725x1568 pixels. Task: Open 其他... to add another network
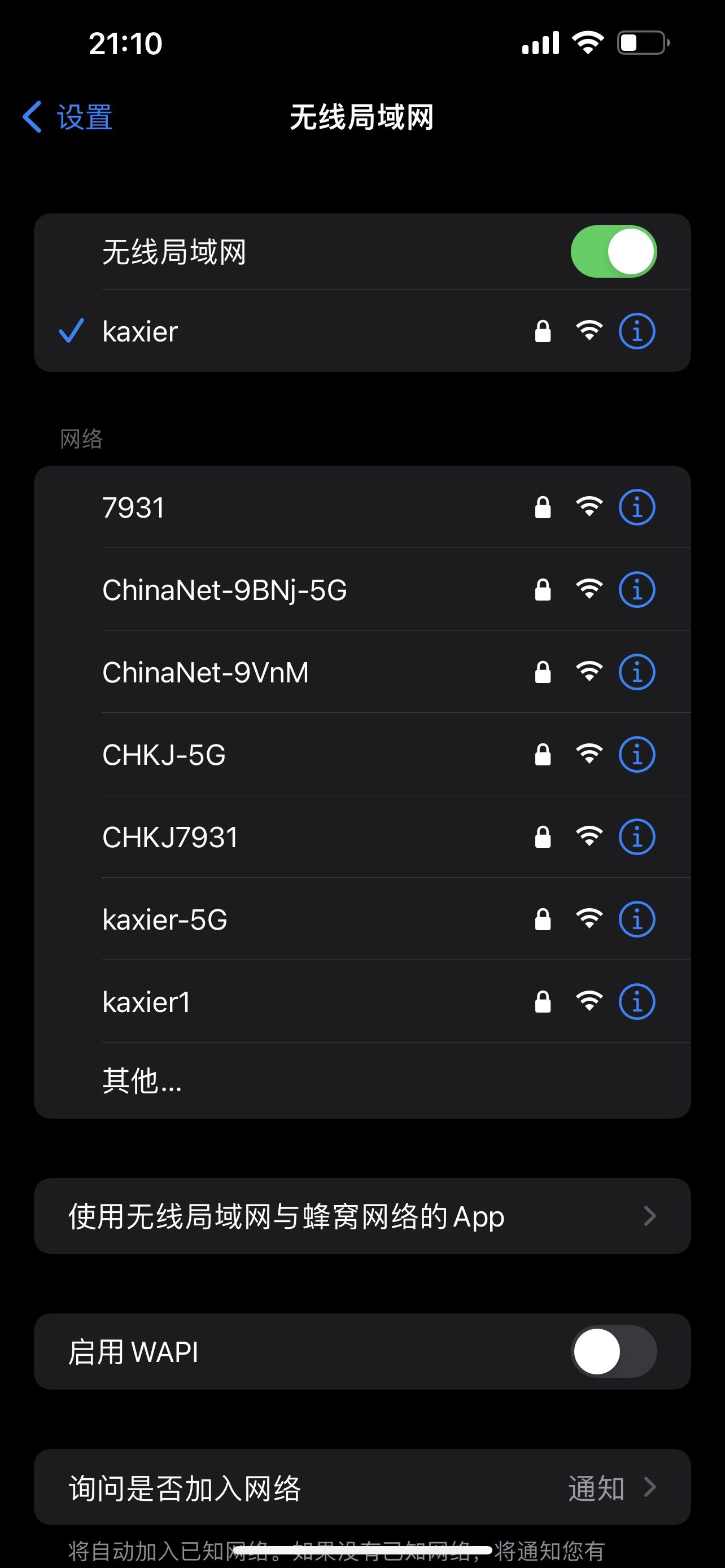tap(362, 1080)
